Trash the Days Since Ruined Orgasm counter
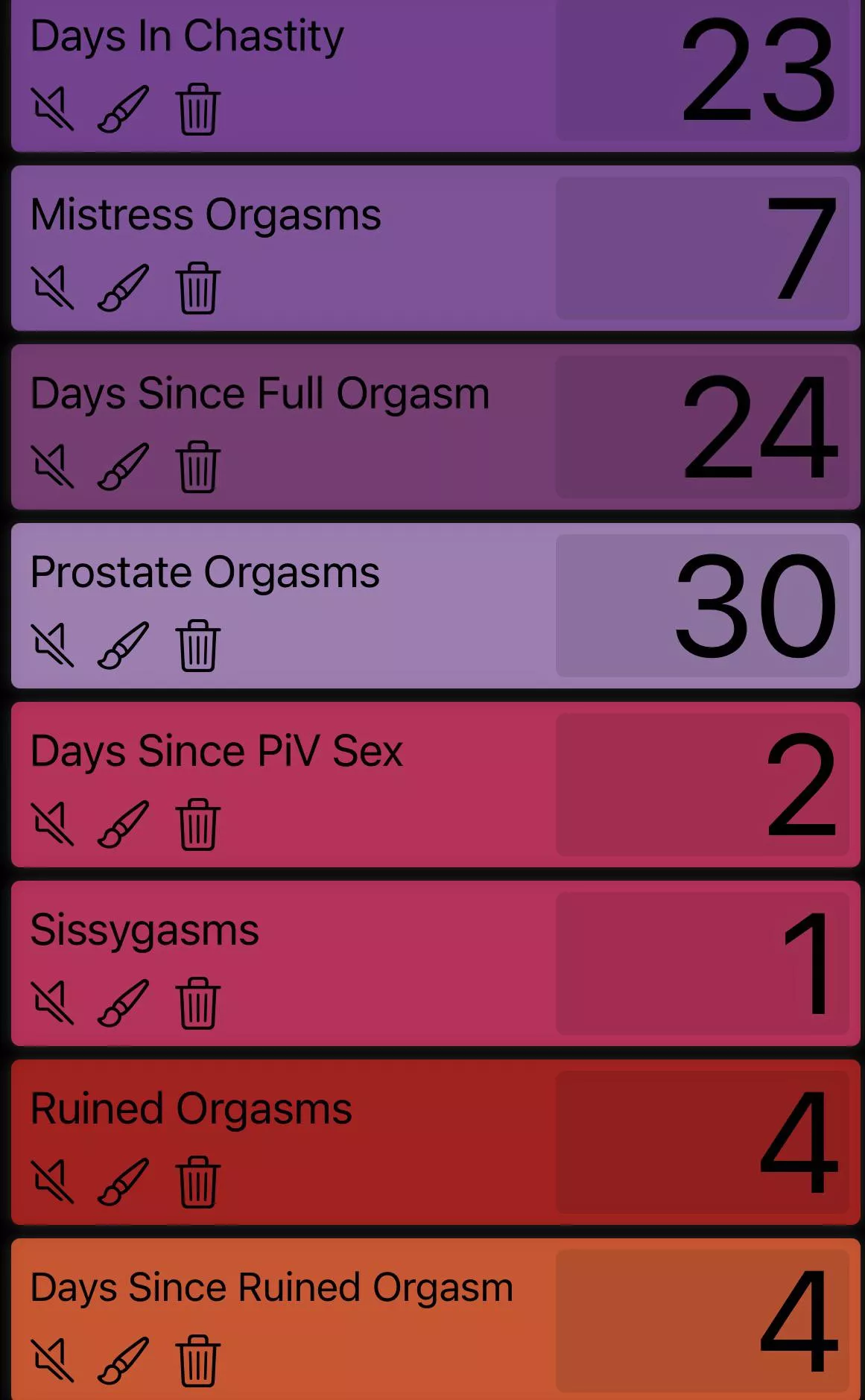This screenshot has width=865, height=1400. [x=197, y=1361]
